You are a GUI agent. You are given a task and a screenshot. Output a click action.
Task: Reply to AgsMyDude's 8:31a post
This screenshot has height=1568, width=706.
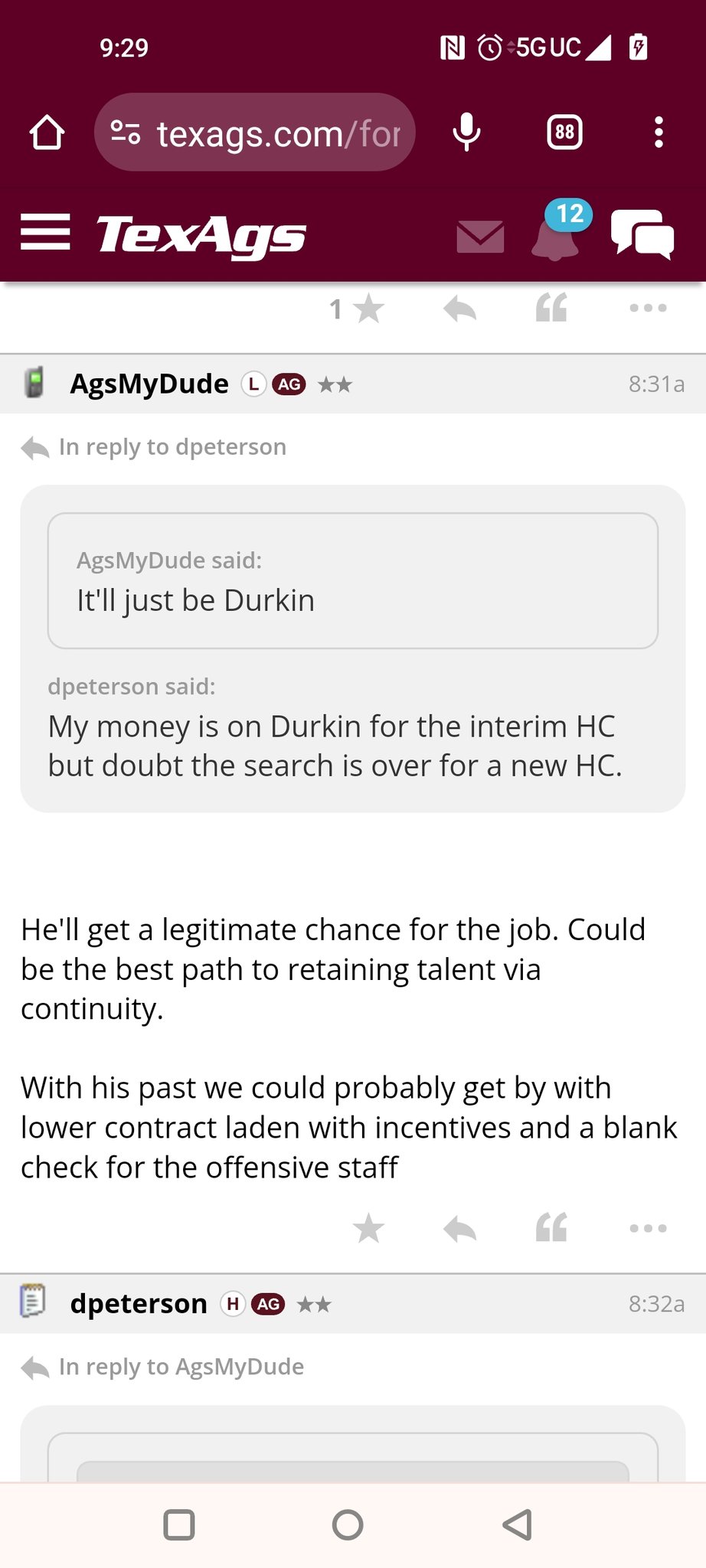[x=459, y=1229]
